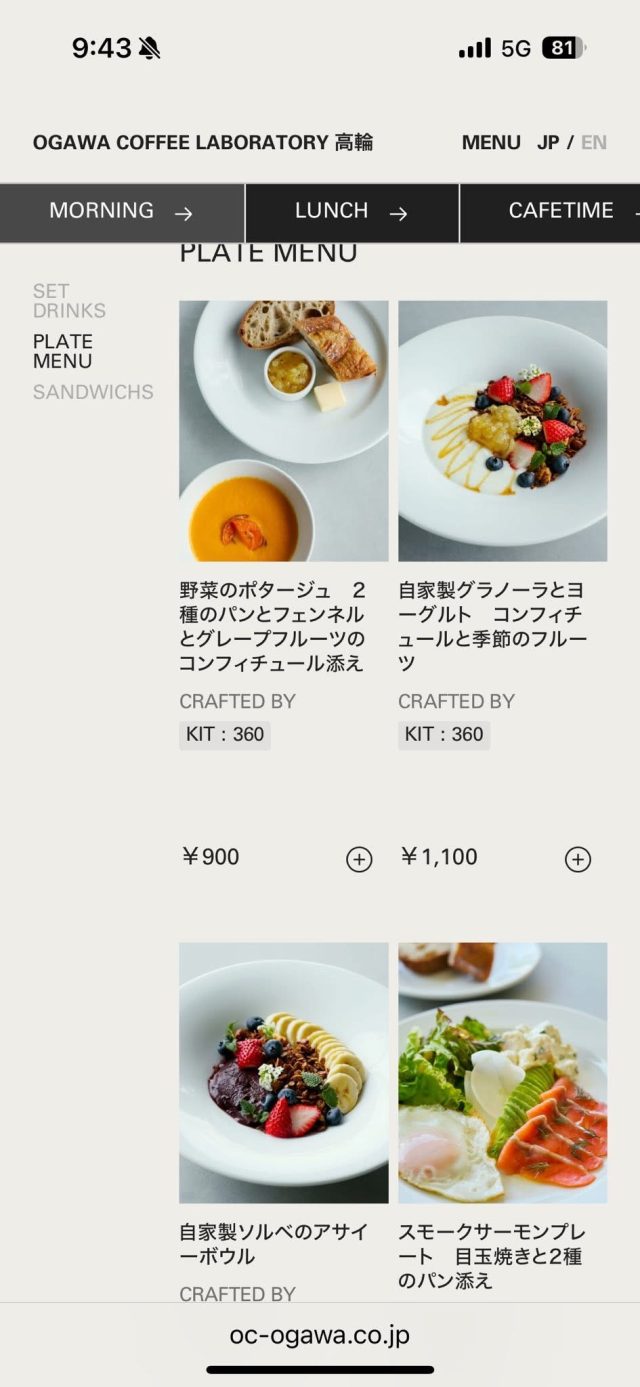Add the ¥1,100 granola and yogurt plate
Image resolution: width=640 pixels, height=1387 pixels.
point(578,859)
